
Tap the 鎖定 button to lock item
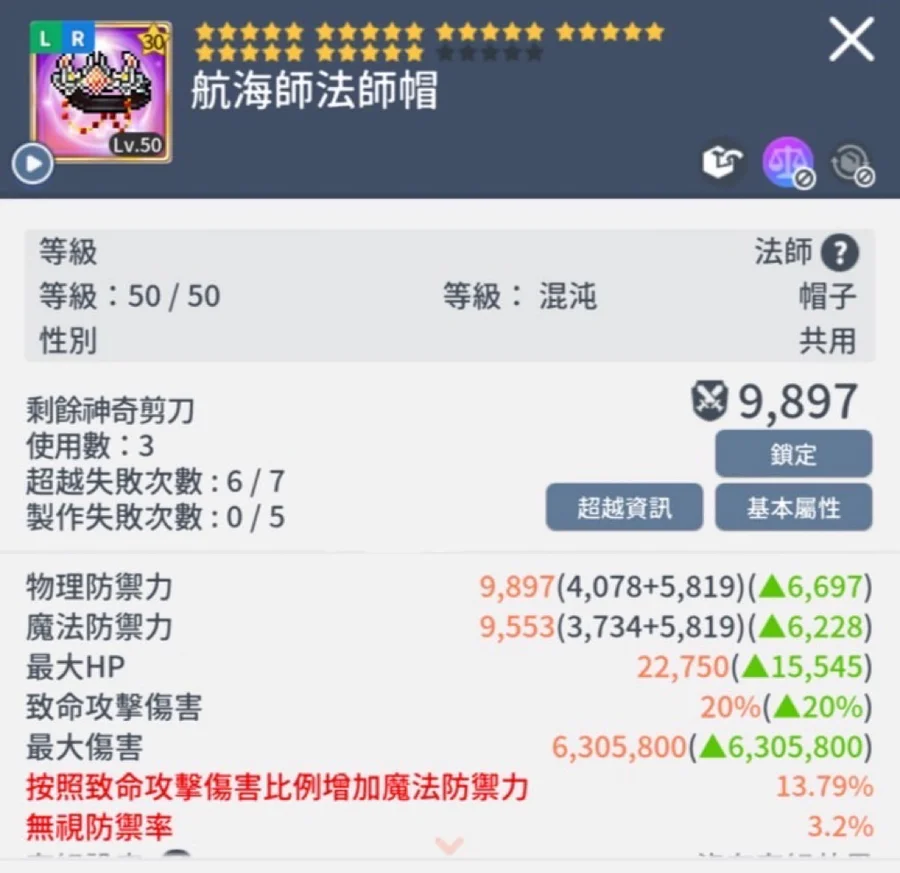click(793, 454)
